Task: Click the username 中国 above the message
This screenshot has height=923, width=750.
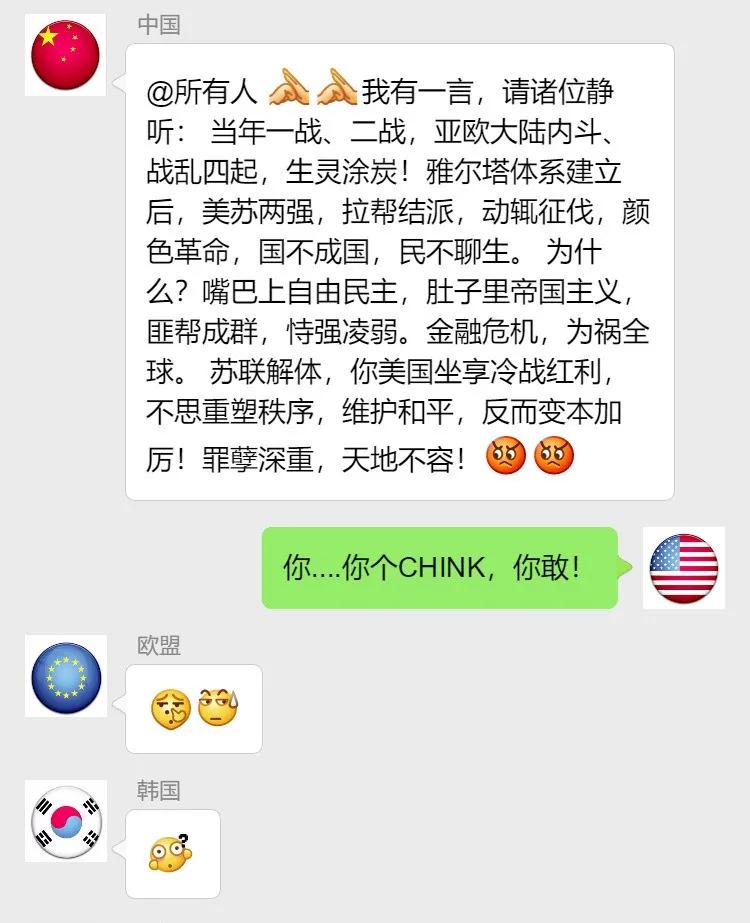Action: point(160,25)
